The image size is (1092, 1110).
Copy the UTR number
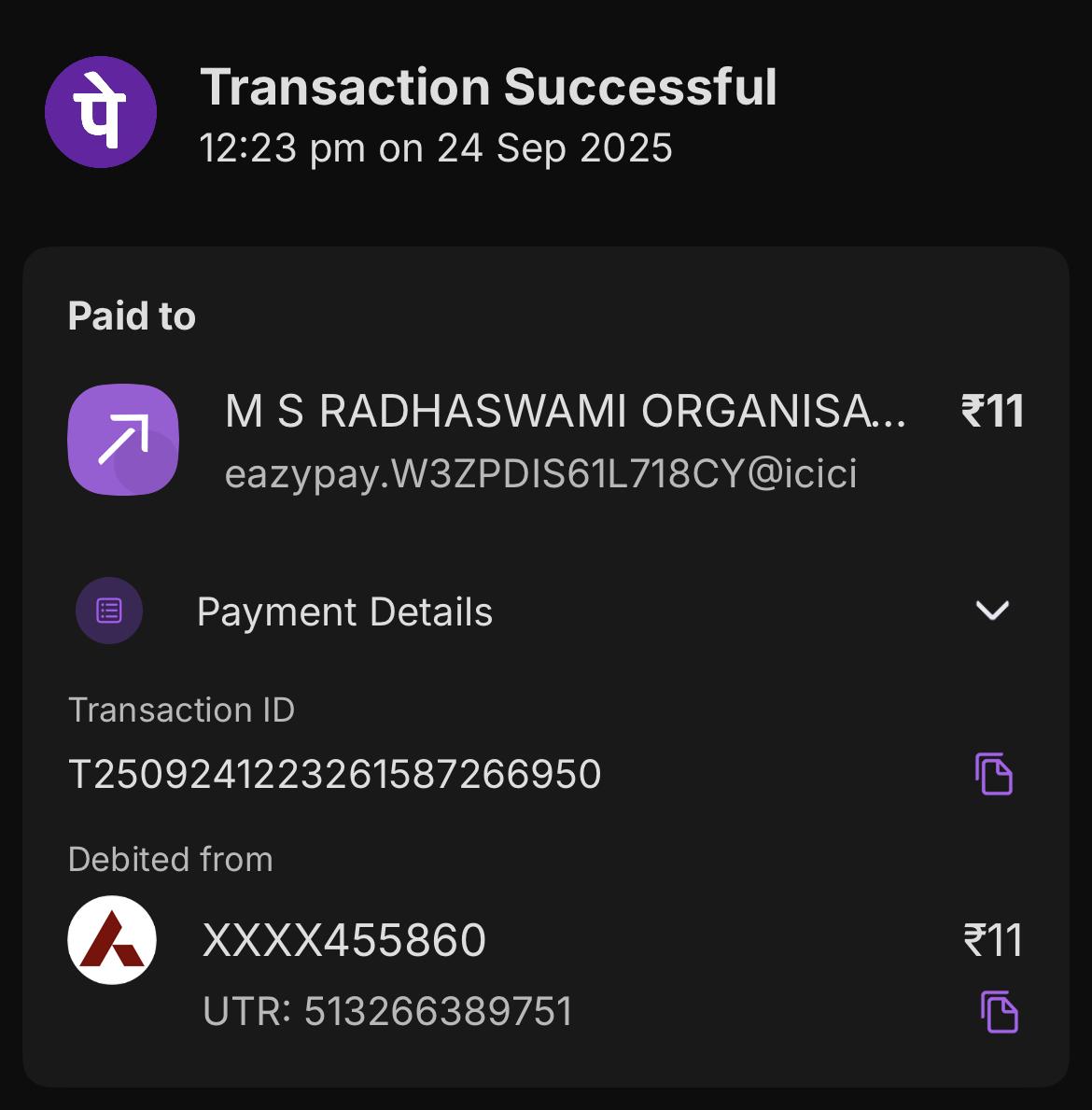(x=999, y=1013)
